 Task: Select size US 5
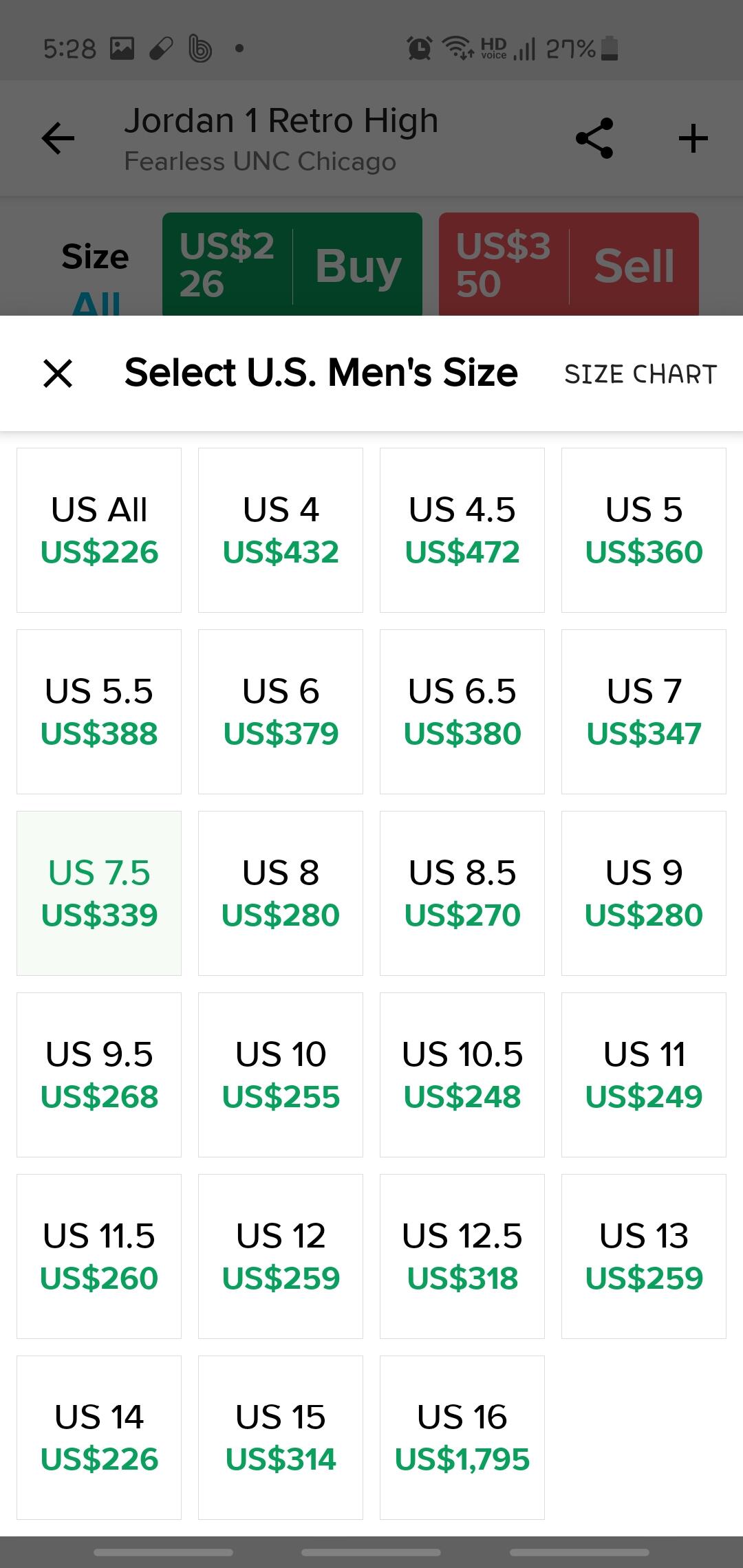coord(644,530)
